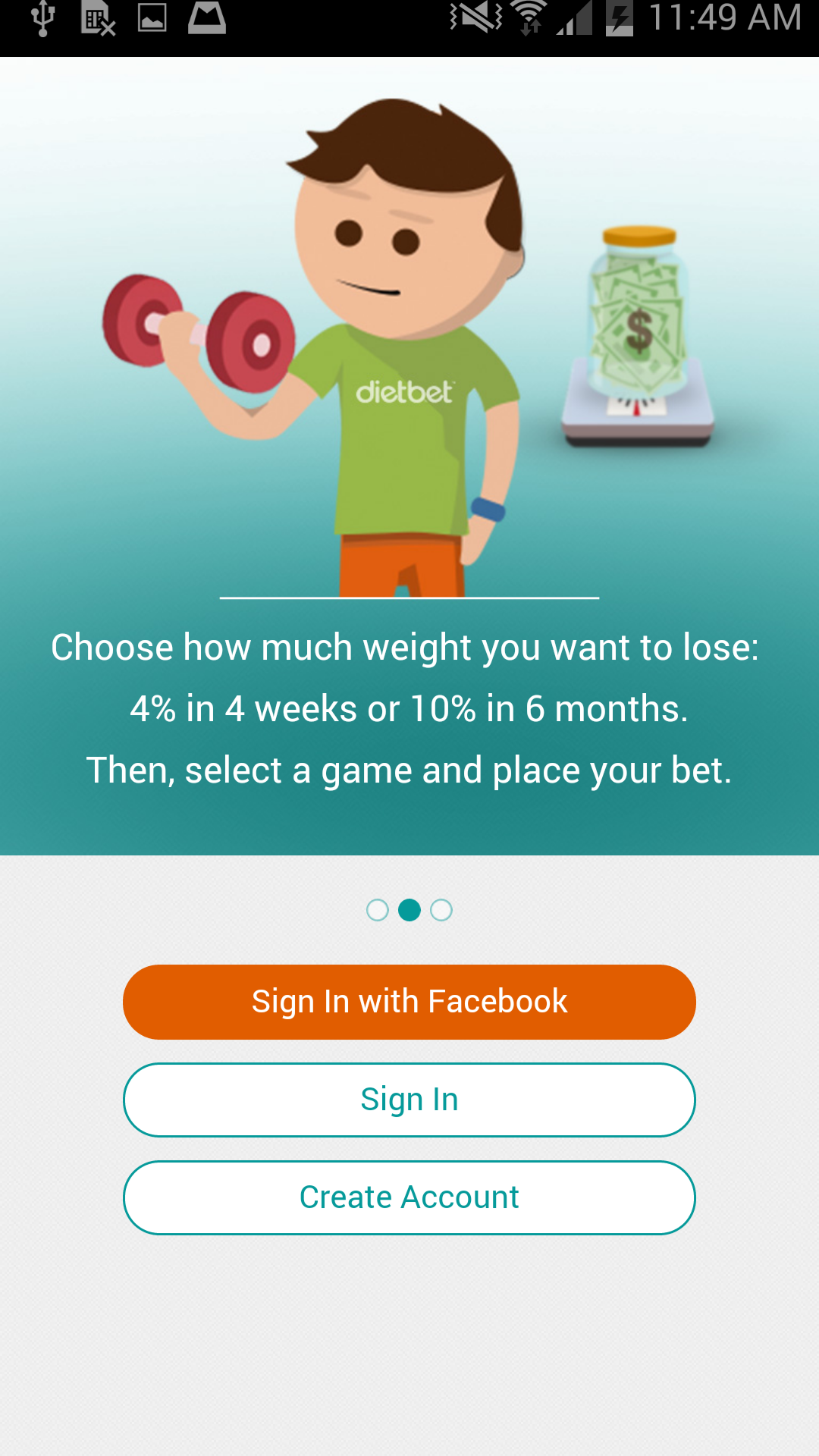Jump to the first onboarding page dot
Screen dimensions: 819x1456
pos(377,910)
